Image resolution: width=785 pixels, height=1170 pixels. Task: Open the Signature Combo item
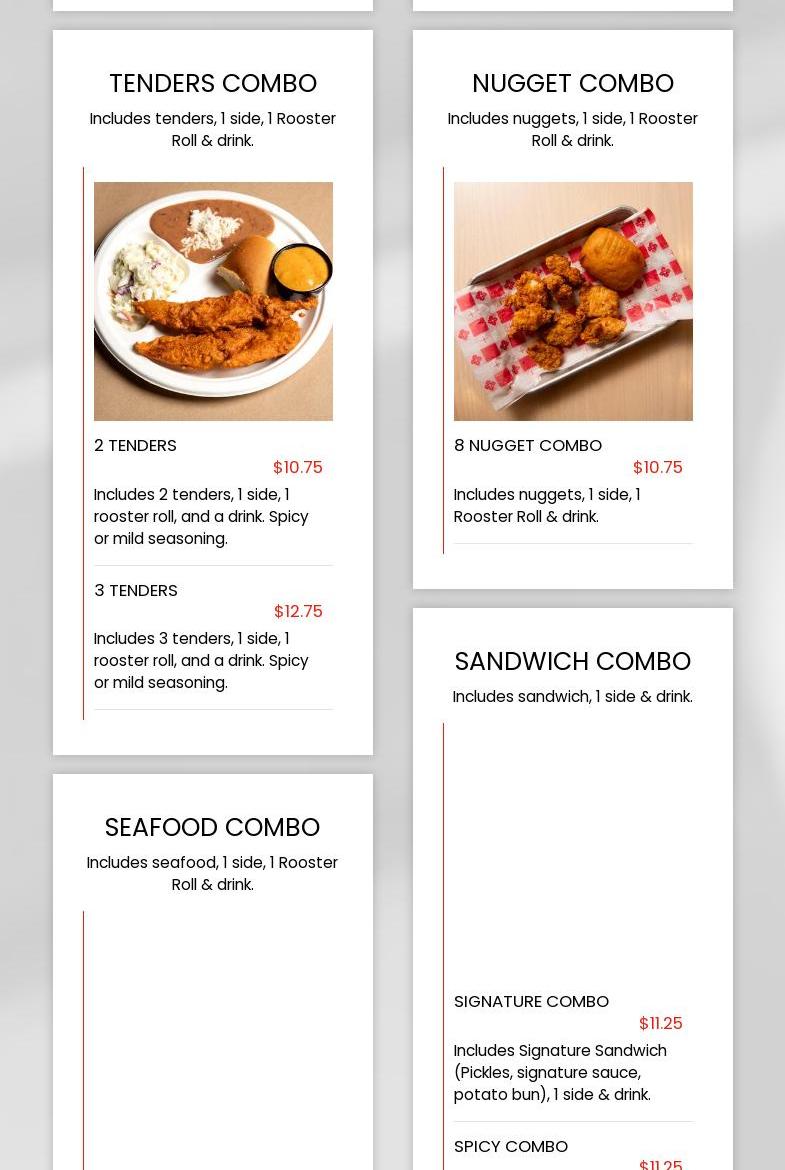click(x=531, y=1001)
